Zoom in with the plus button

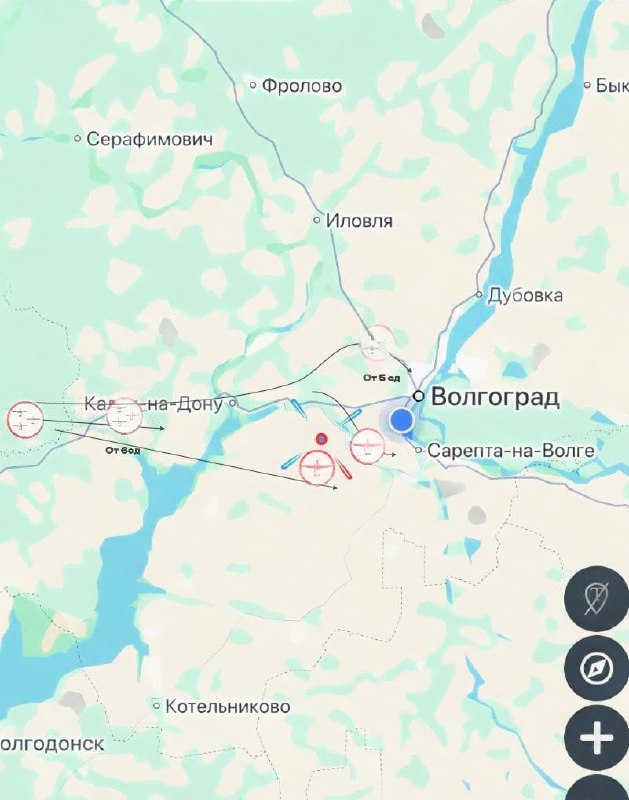pos(597,740)
